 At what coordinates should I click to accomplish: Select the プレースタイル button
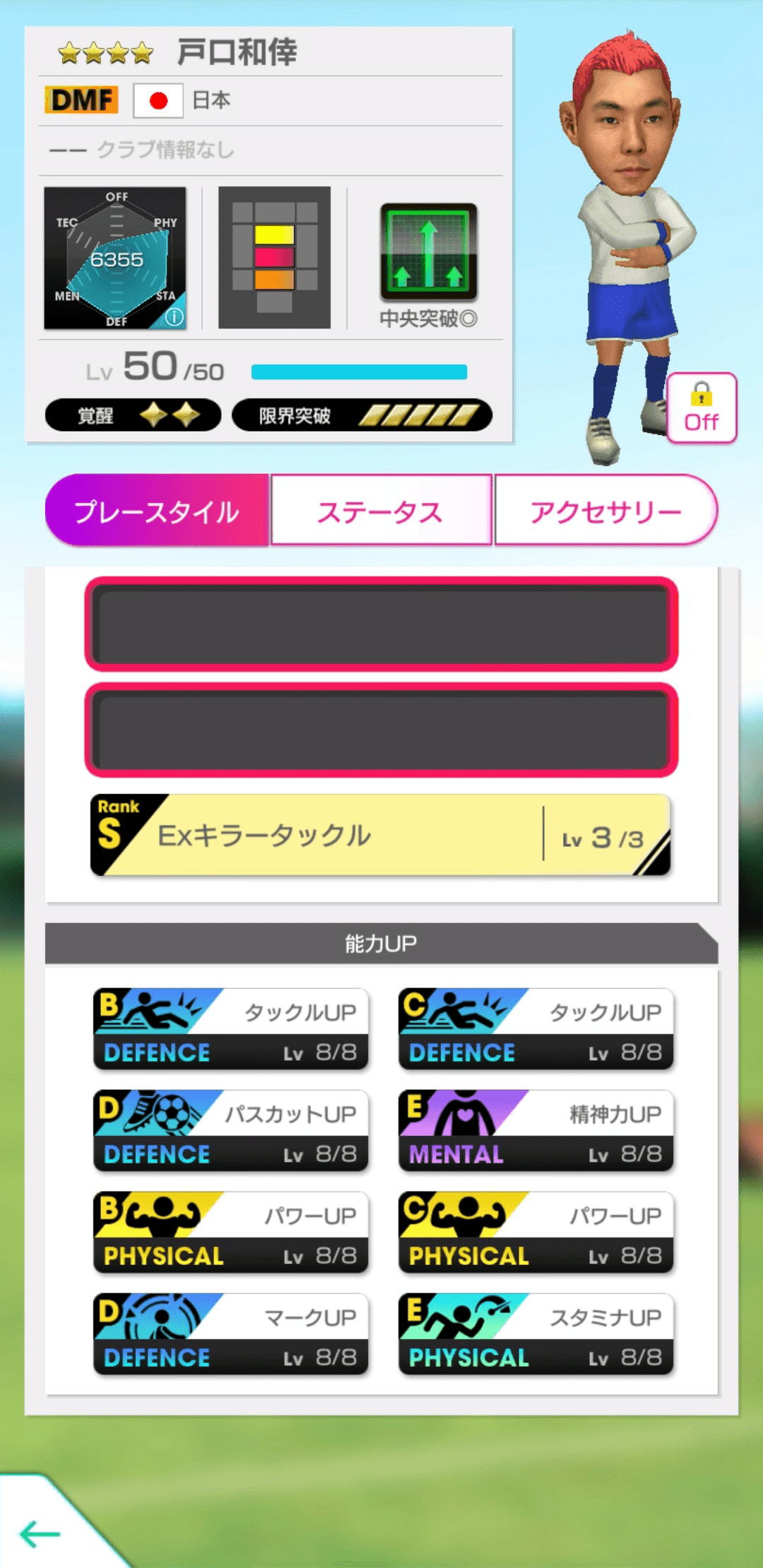(157, 511)
